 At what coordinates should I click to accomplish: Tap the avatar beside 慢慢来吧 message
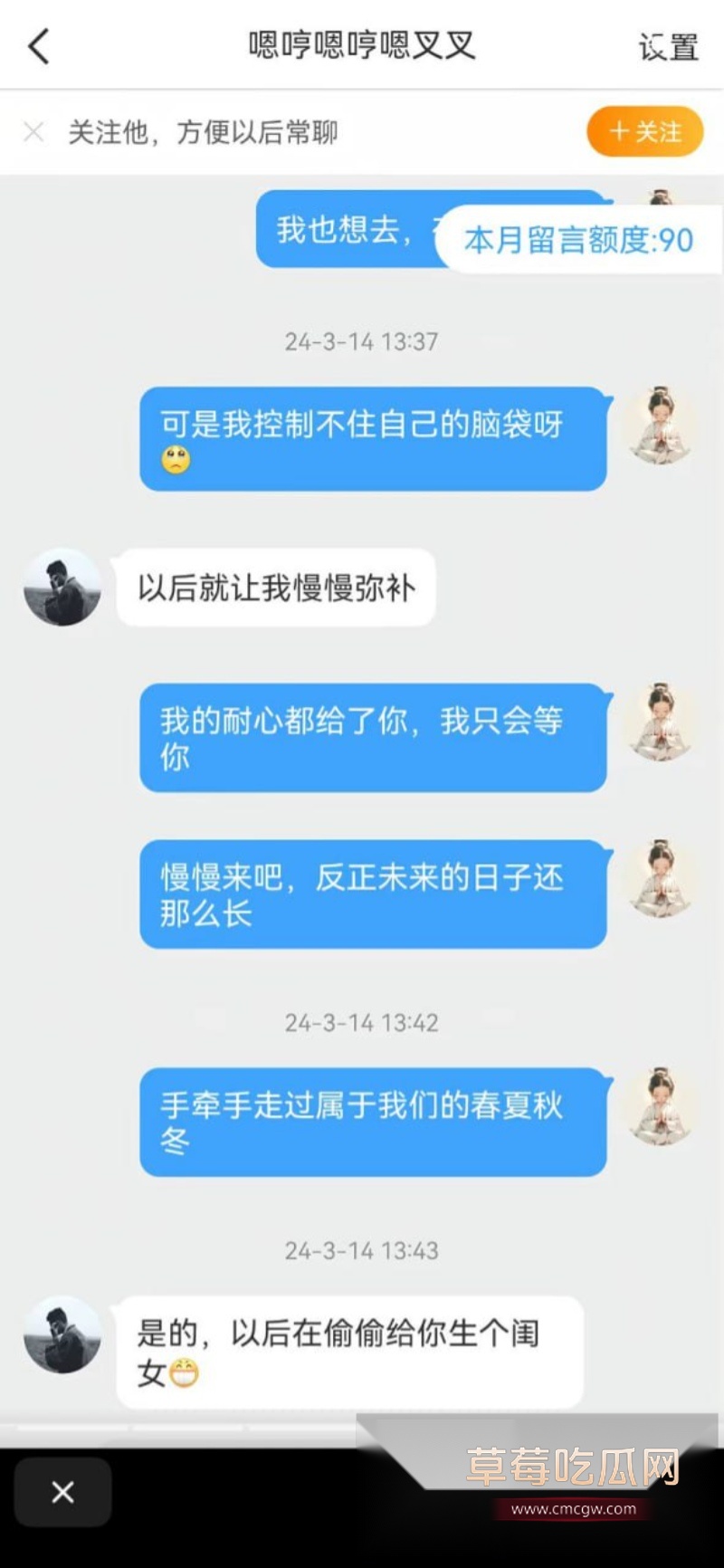pyautogui.click(x=661, y=875)
